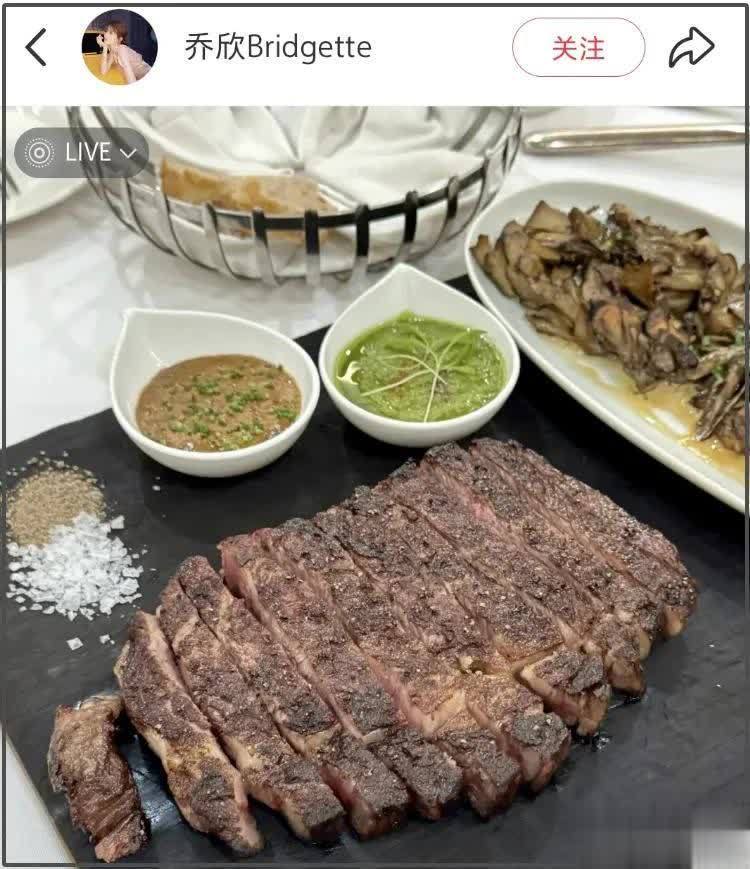750x869 pixels.
Task: Open 乔欣Bridgette's profile avatar
Action: 119,47
